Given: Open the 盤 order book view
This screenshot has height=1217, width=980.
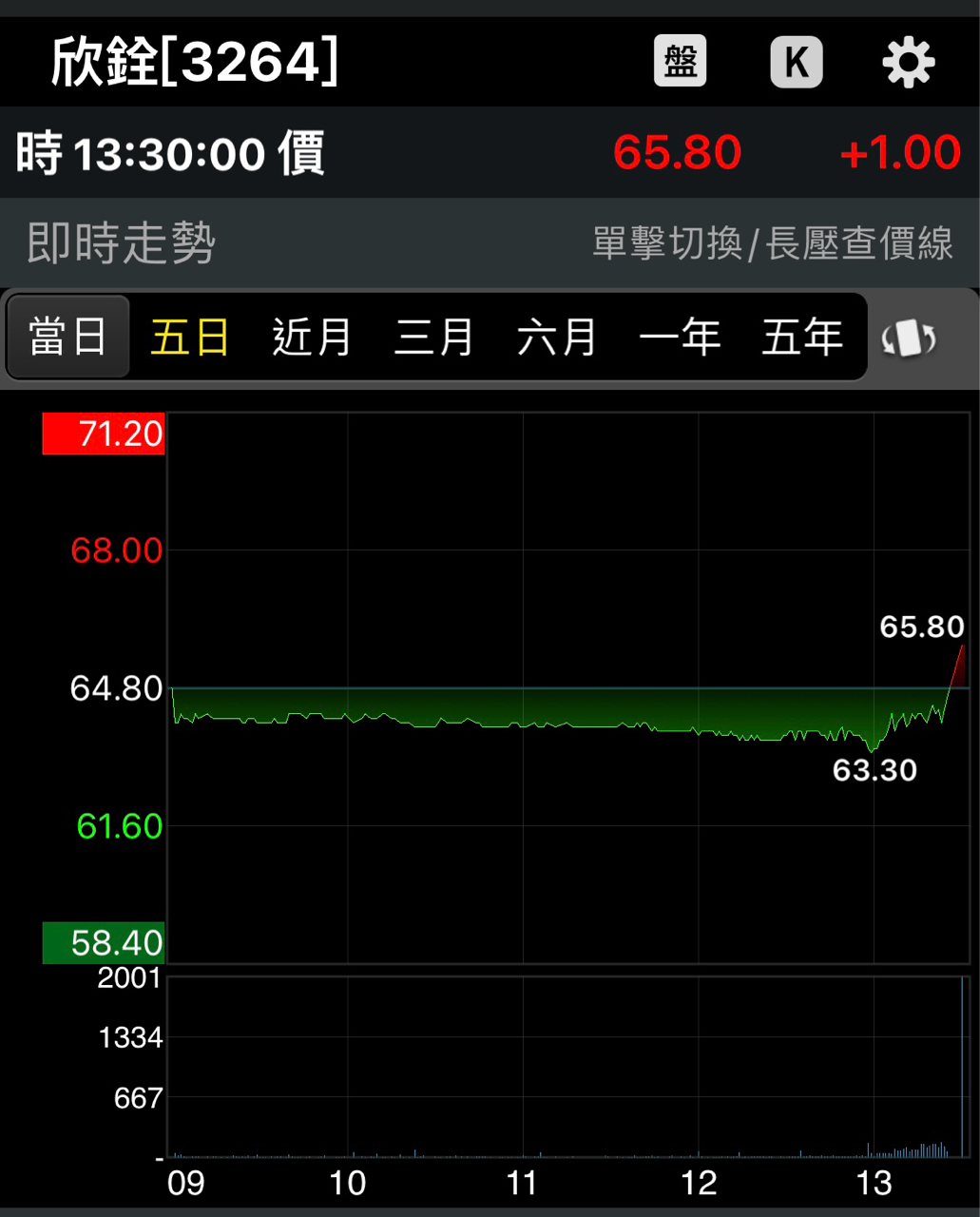Looking at the screenshot, I should coord(680,62).
